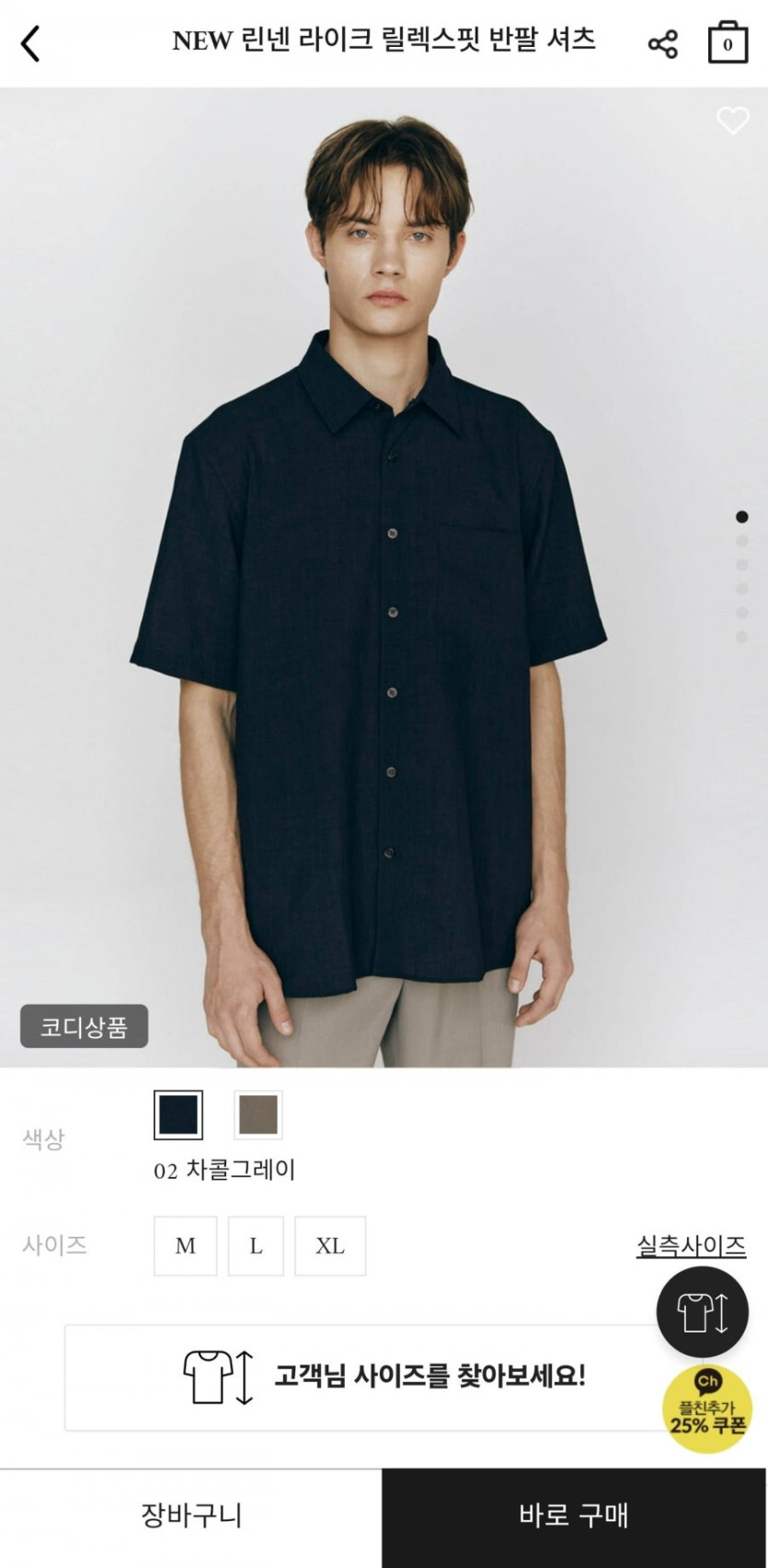The image size is (768, 1568).
Task: Tap the floating size-finder shirt icon
Action: point(702,1311)
